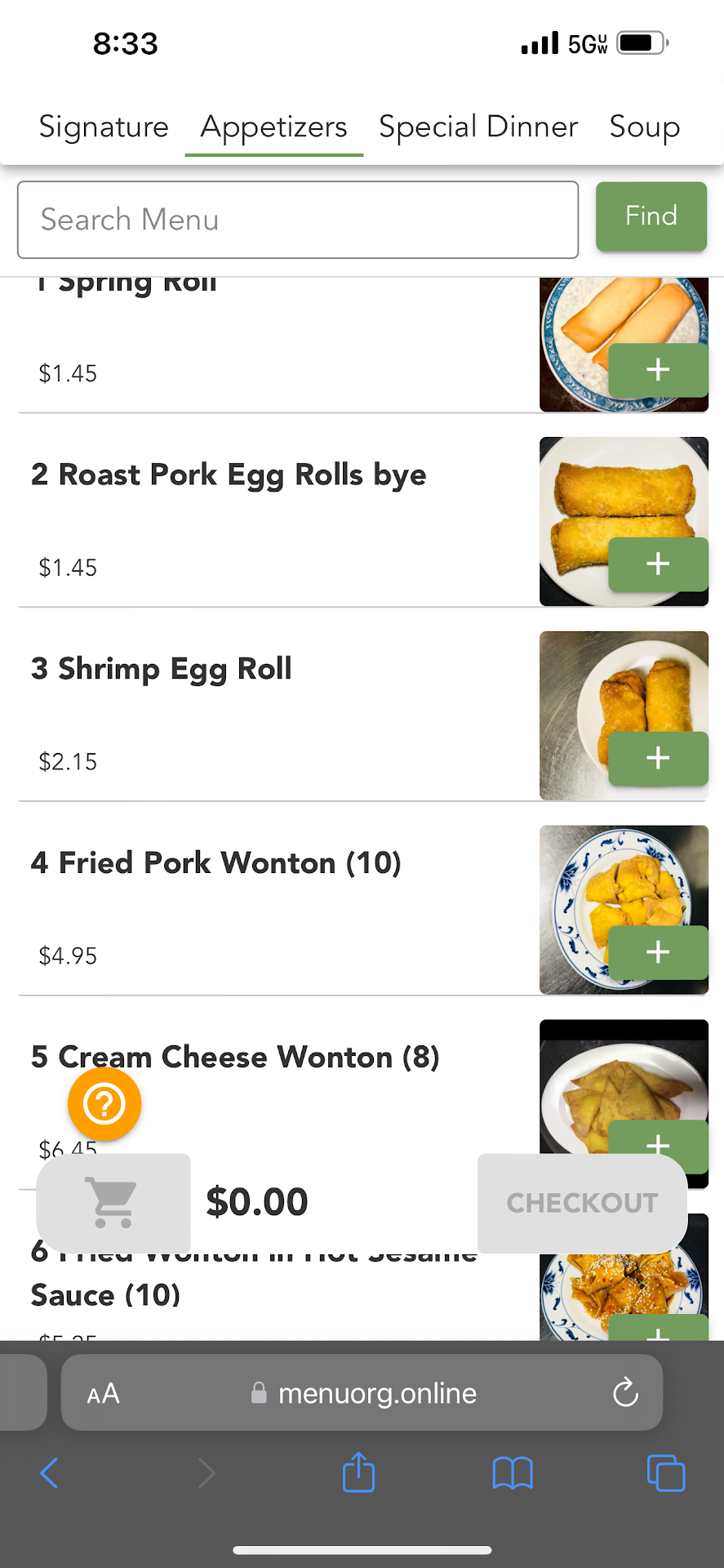The width and height of the screenshot is (724, 1568).
Task: Open the orange help question mark
Action: pos(104,1104)
